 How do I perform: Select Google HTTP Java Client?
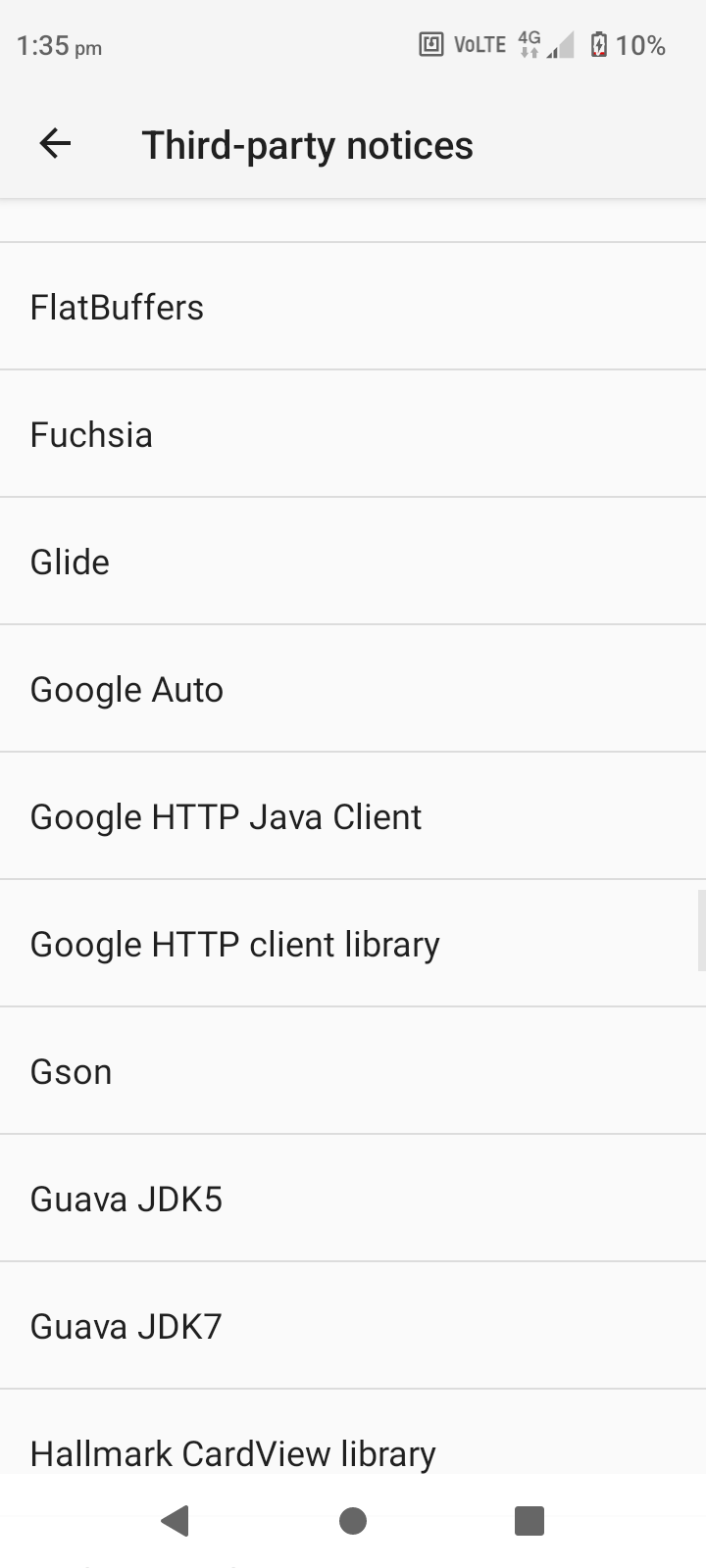point(353,816)
